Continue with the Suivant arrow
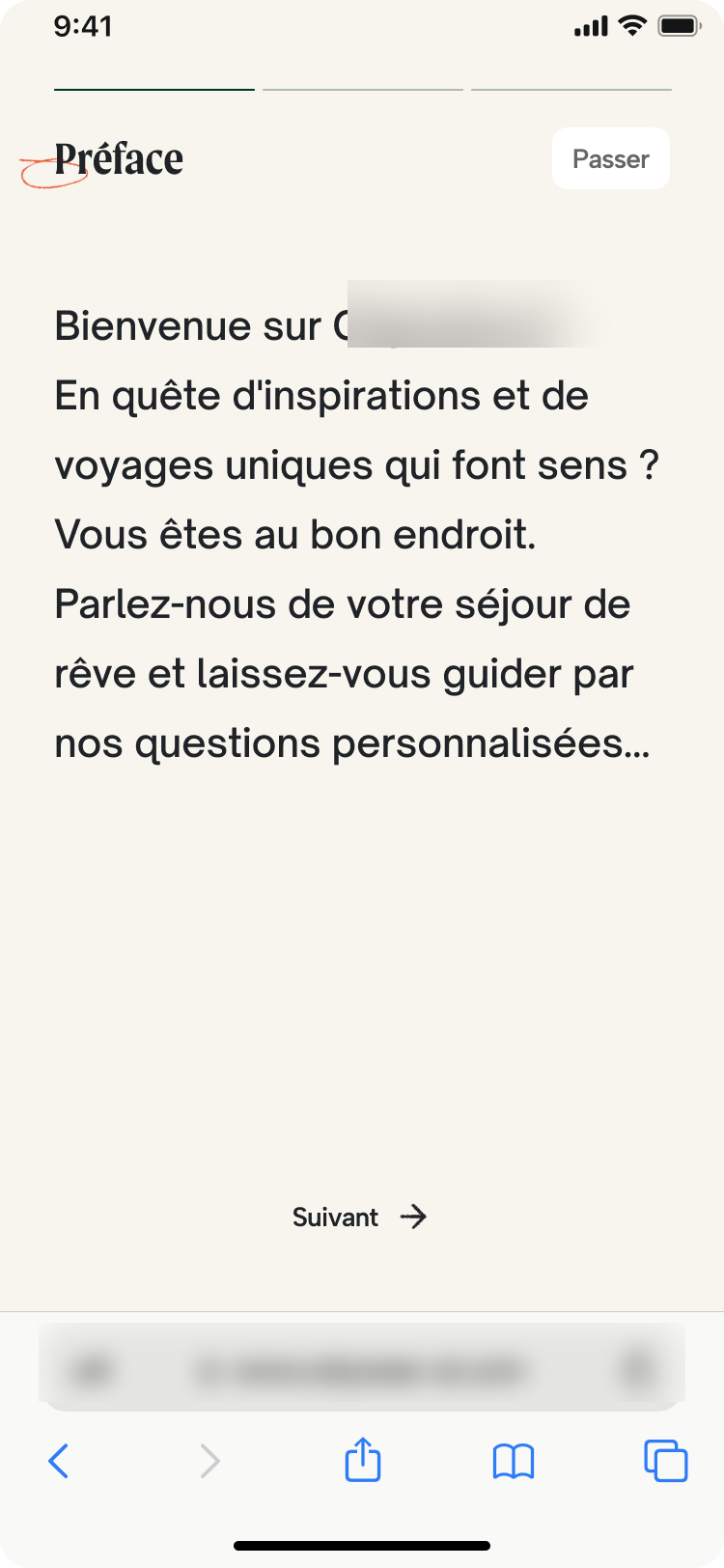Screen dimensions: 724x1568 click(413, 1217)
